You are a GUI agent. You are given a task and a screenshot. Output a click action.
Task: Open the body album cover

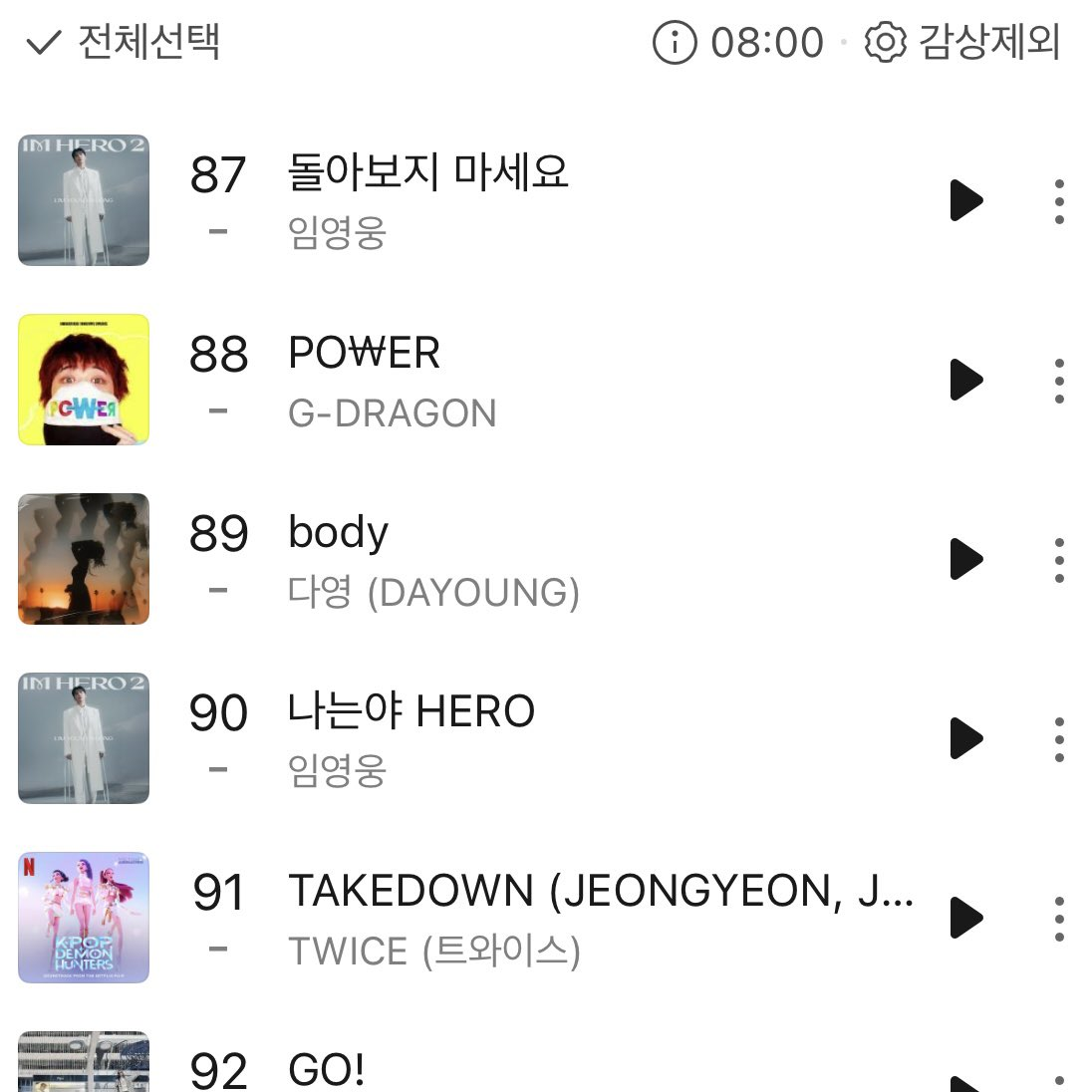coord(84,559)
